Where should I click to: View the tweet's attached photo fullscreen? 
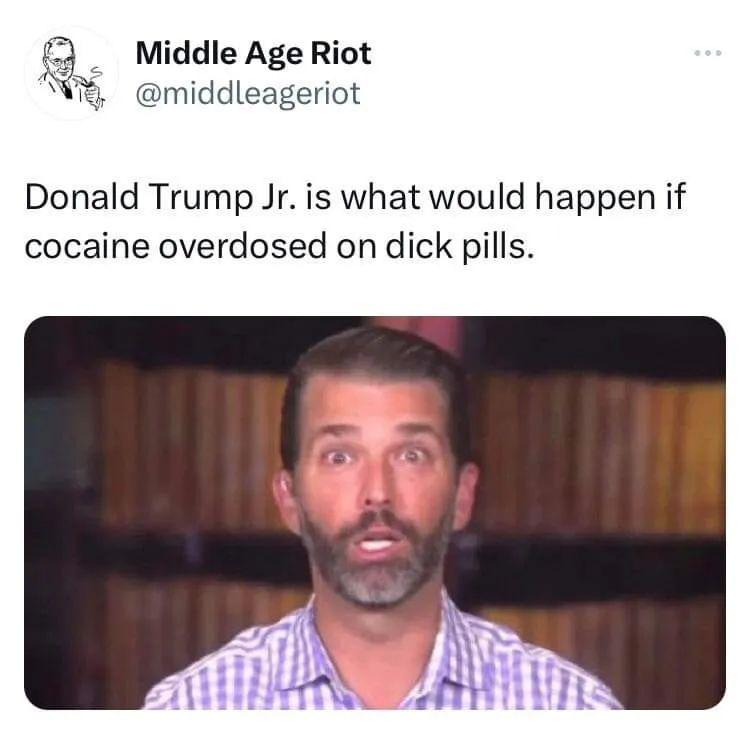(x=375, y=513)
